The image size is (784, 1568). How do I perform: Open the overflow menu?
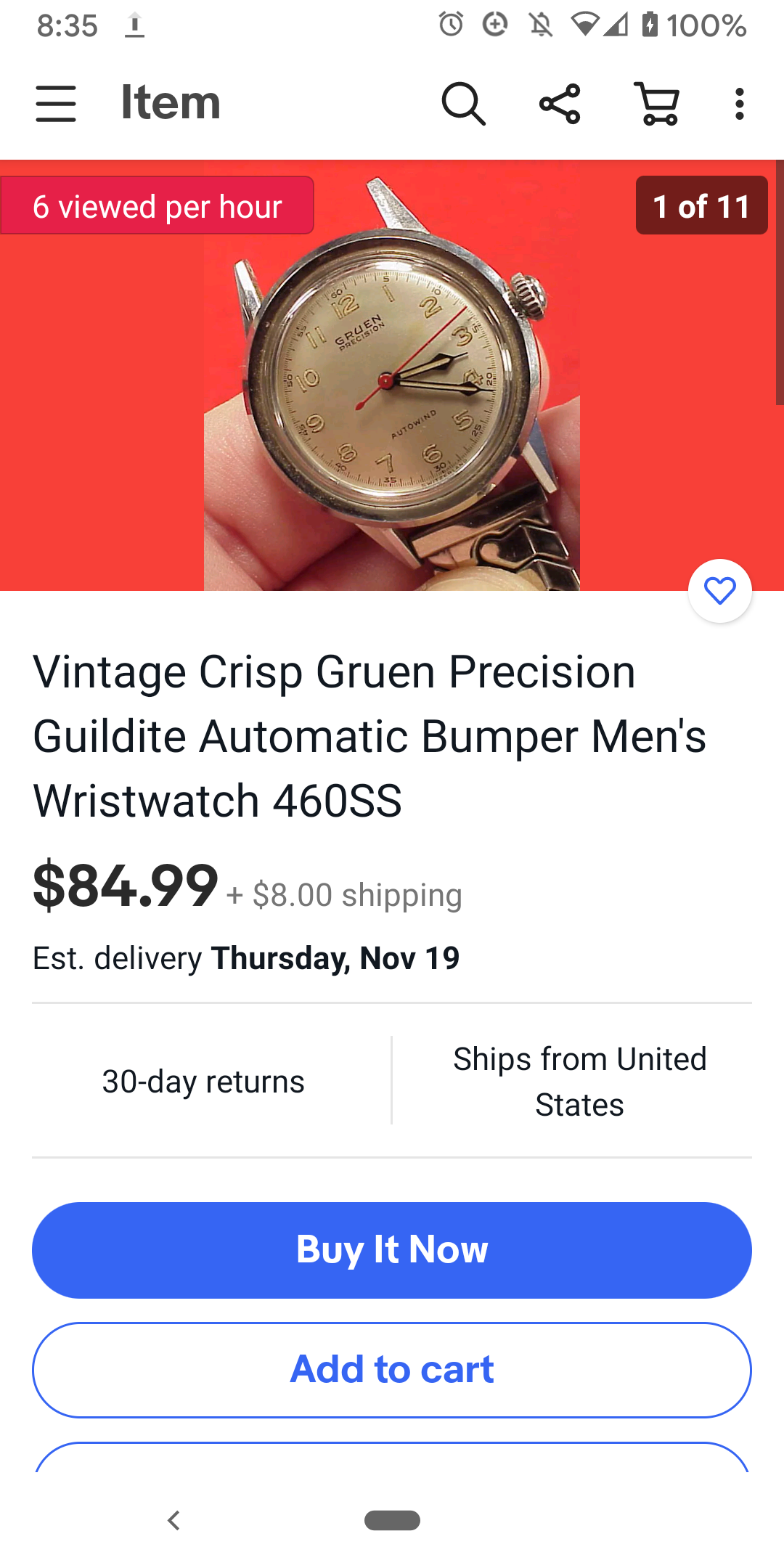pos(739,104)
